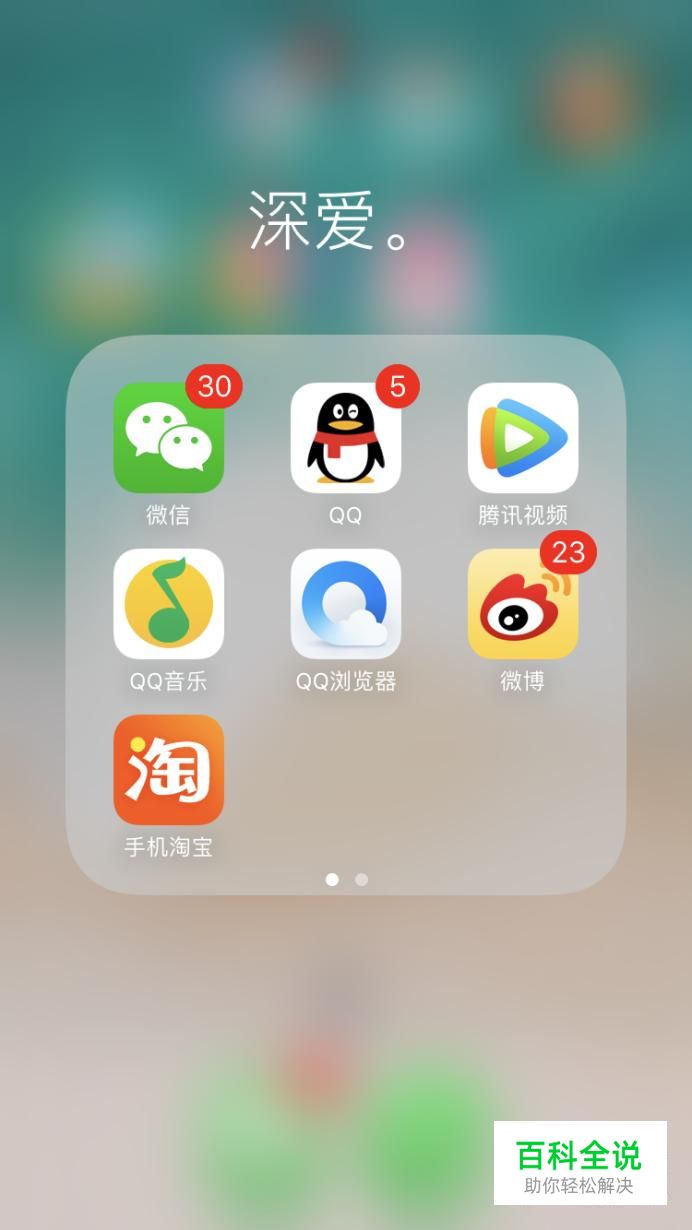
Task: Tap the folder page indicator dots
Action: pos(347,880)
